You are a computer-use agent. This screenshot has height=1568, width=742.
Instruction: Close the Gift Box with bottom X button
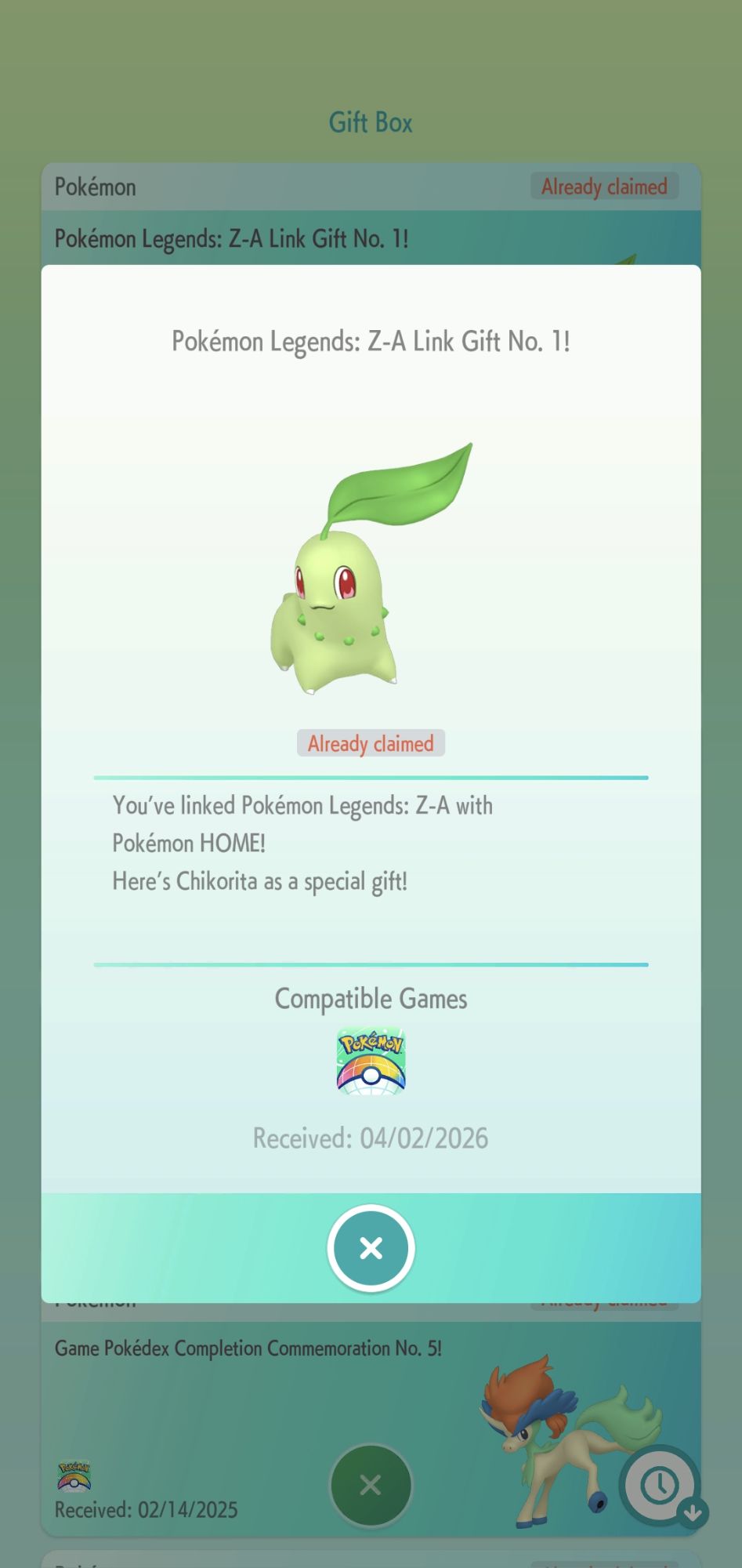tap(371, 1484)
